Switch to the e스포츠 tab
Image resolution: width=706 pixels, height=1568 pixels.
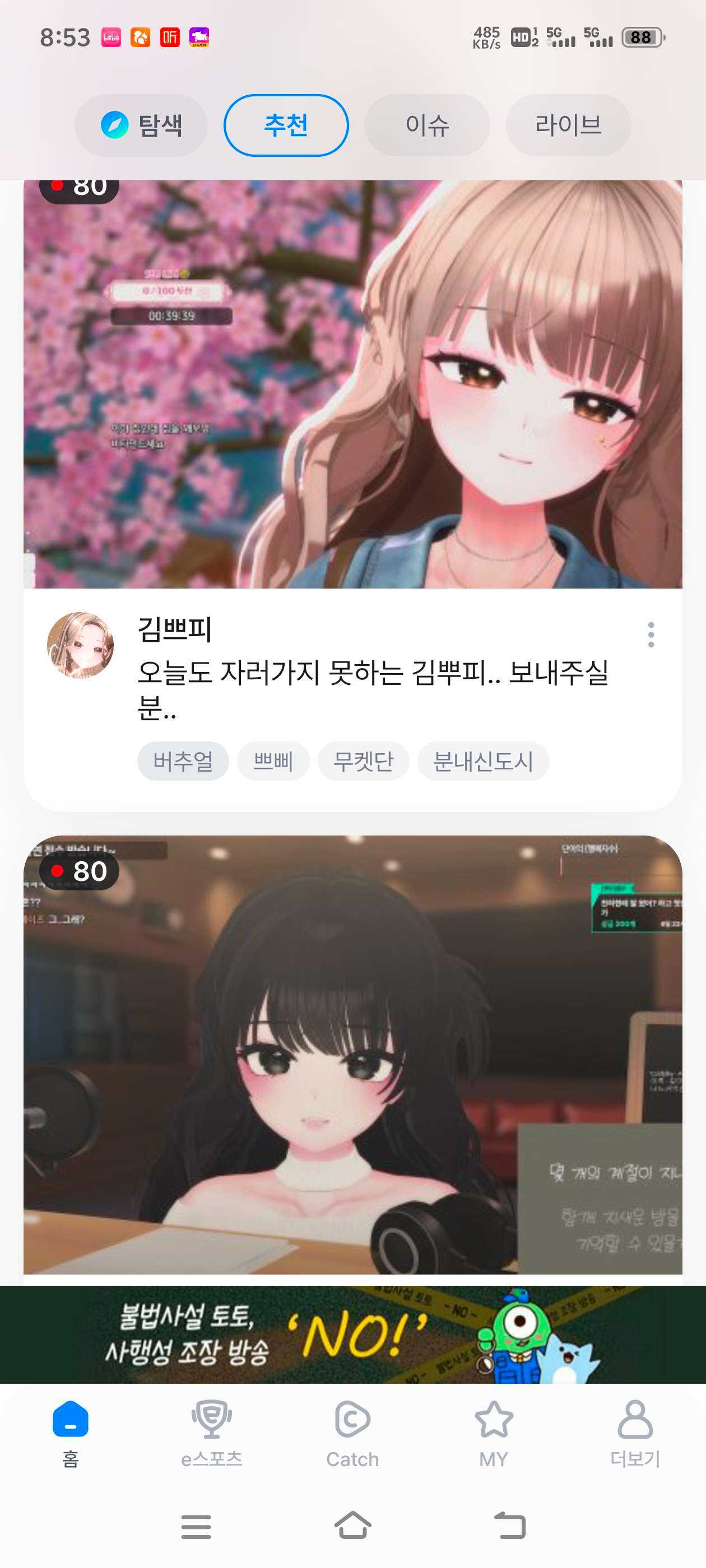coord(211,1434)
